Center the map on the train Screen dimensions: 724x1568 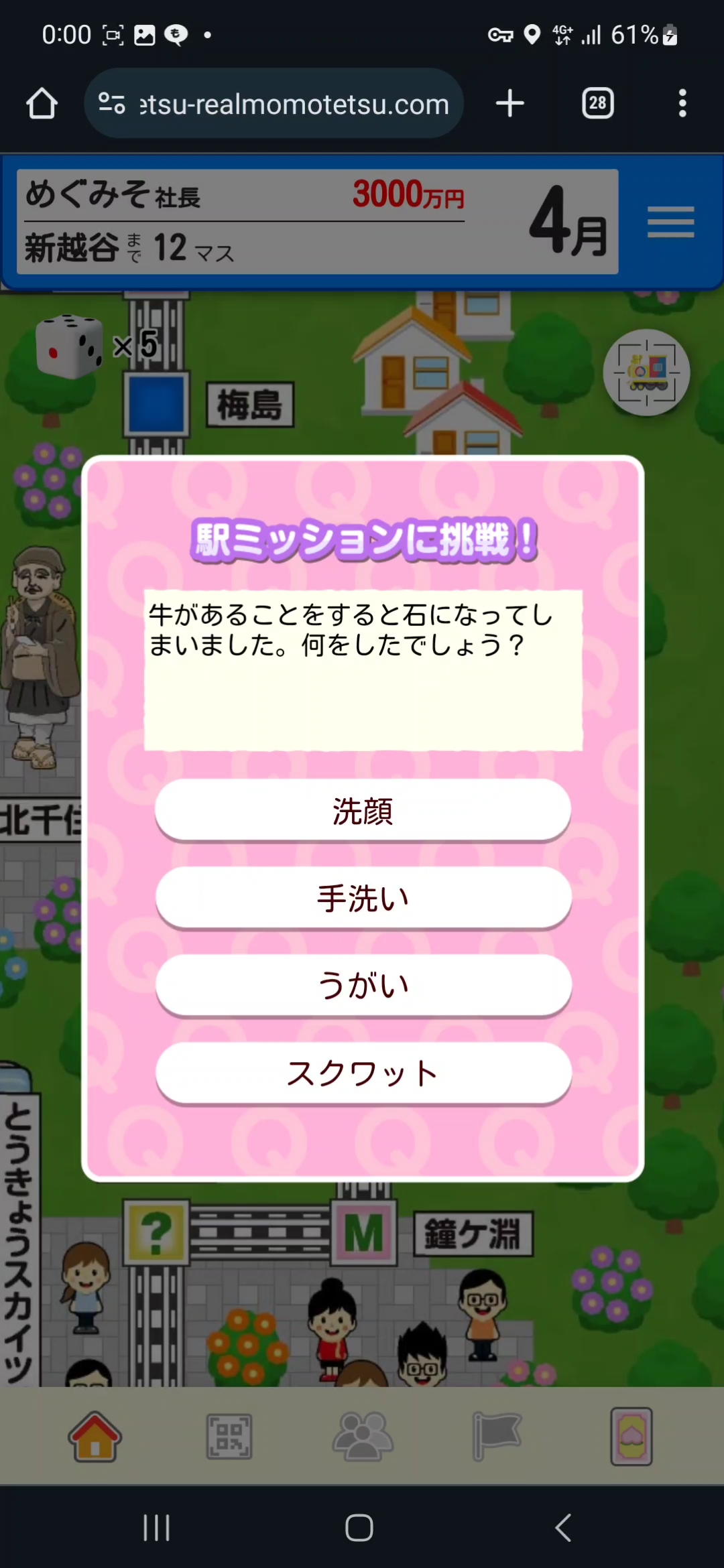click(646, 373)
